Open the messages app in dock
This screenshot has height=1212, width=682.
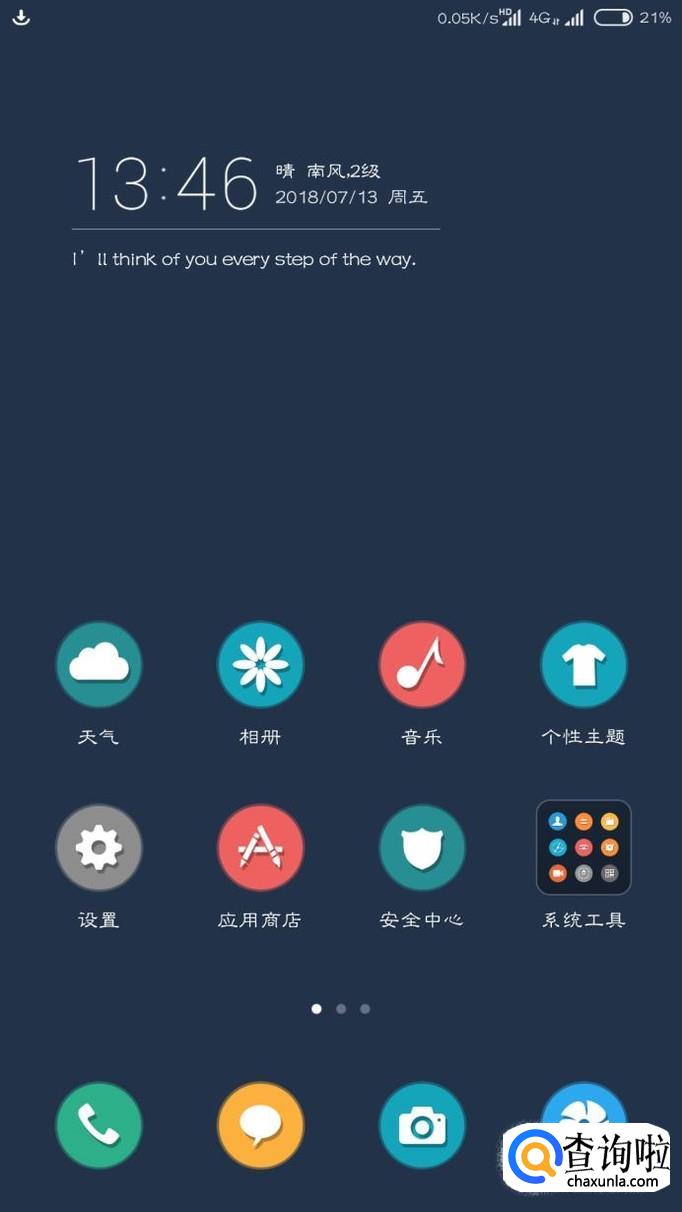click(x=260, y=1126)
